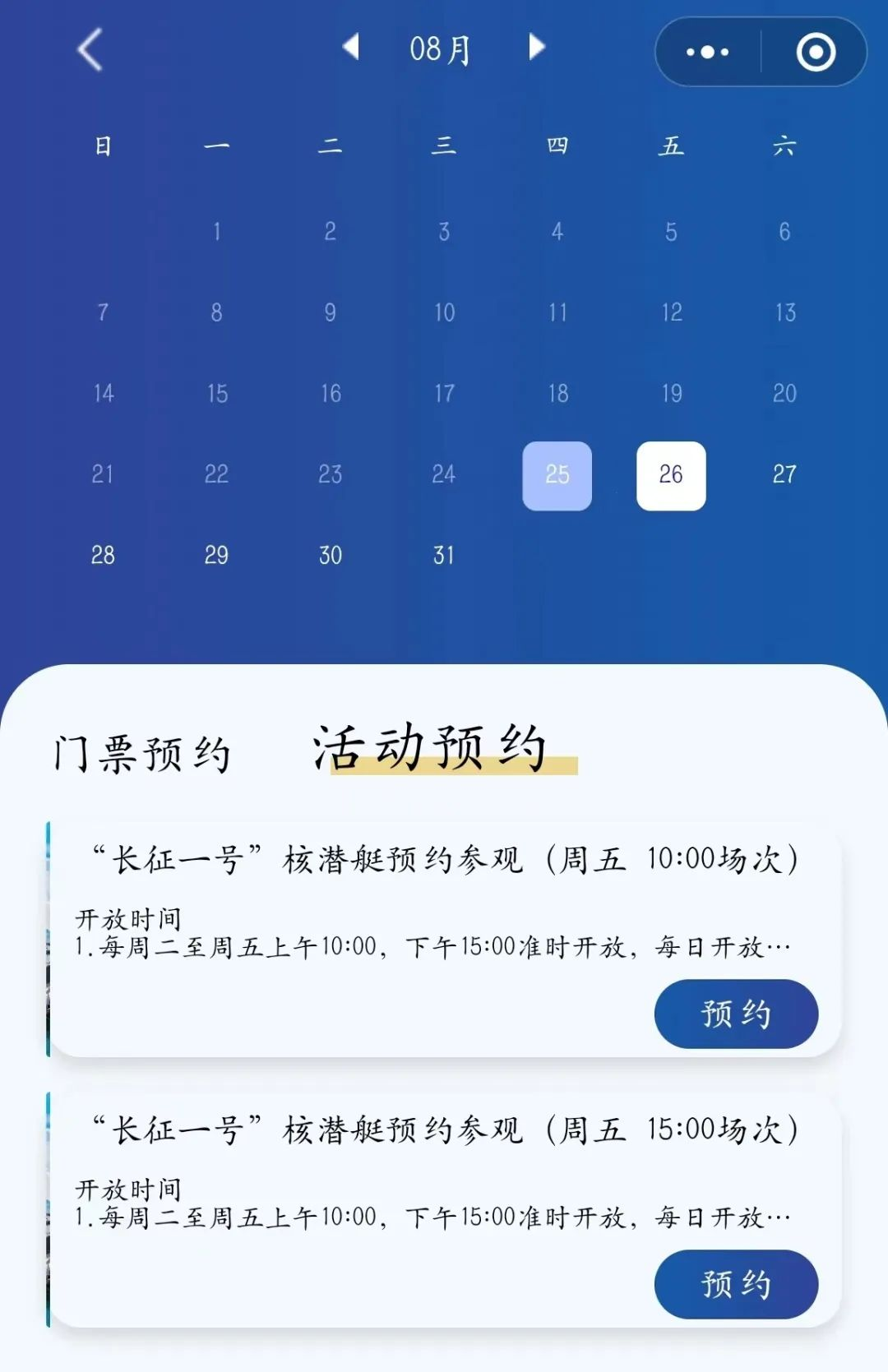
Task: Switch to the 活动预约 tab
Action: click(x=430, y=748)
